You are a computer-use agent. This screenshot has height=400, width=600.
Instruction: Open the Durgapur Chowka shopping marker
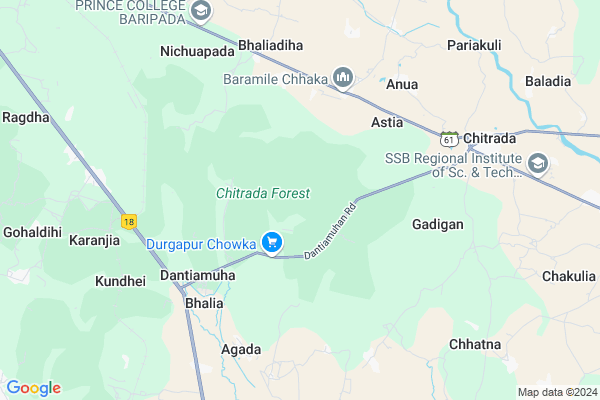(271, 242)
